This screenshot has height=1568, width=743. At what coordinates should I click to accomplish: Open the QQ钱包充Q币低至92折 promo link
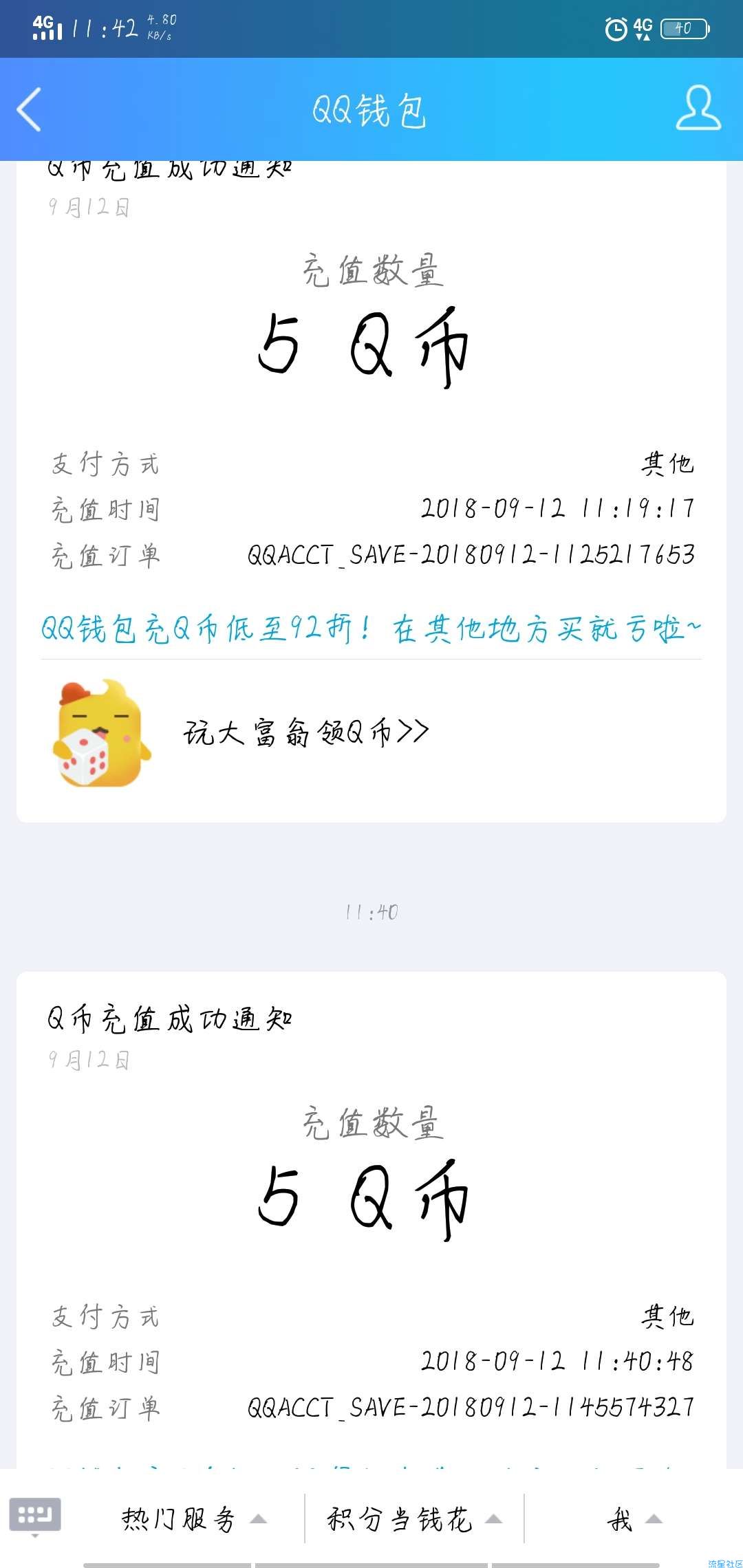click(370, 629)
